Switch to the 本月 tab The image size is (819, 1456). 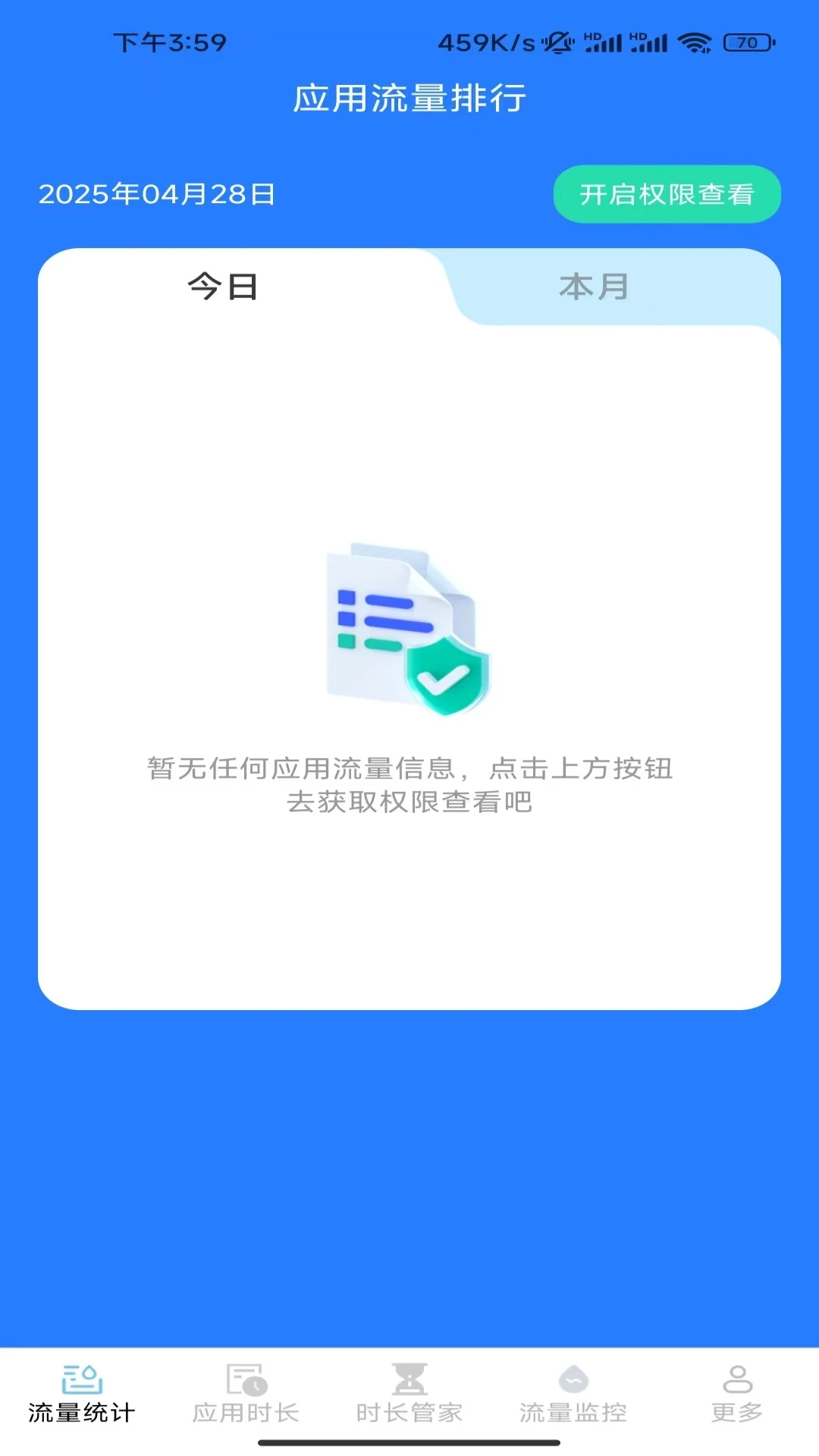click(x=594, y=288)
